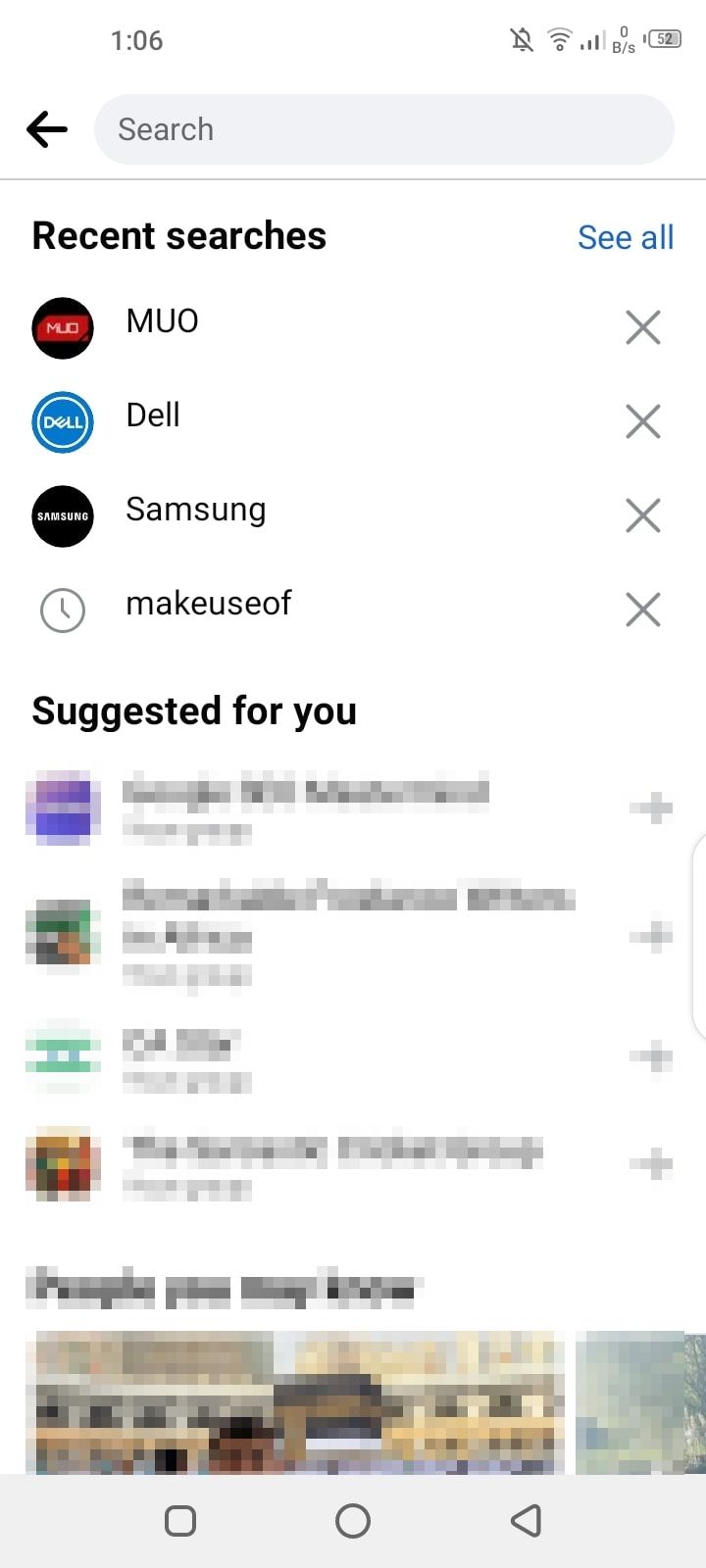Open the MUO recent search

point(163,322)
